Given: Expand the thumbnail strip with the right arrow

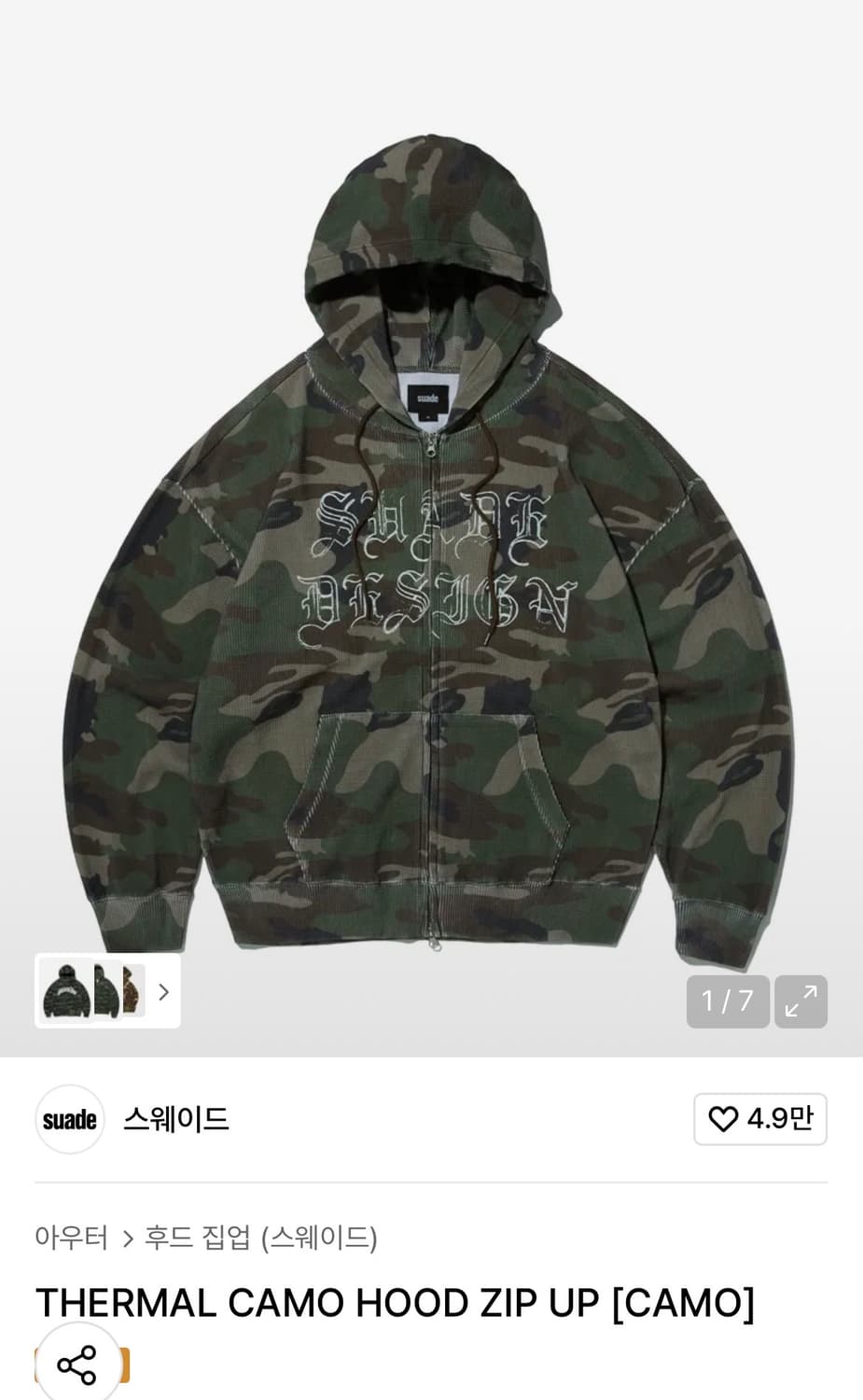Looking at the screenshot, I should coord(163,992).
